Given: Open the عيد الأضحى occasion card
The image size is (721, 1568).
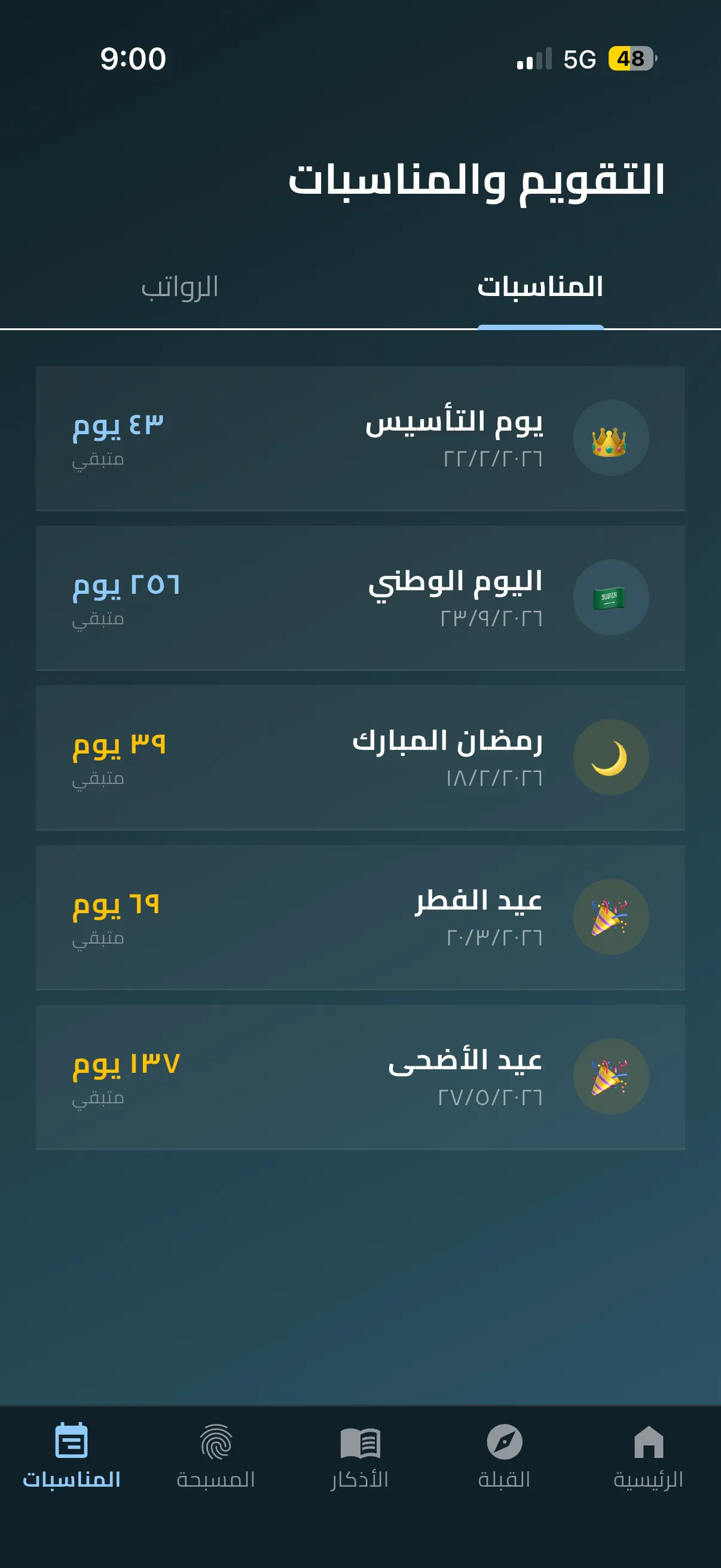Looking at the screenshot, I should (x=360, y=1076).
